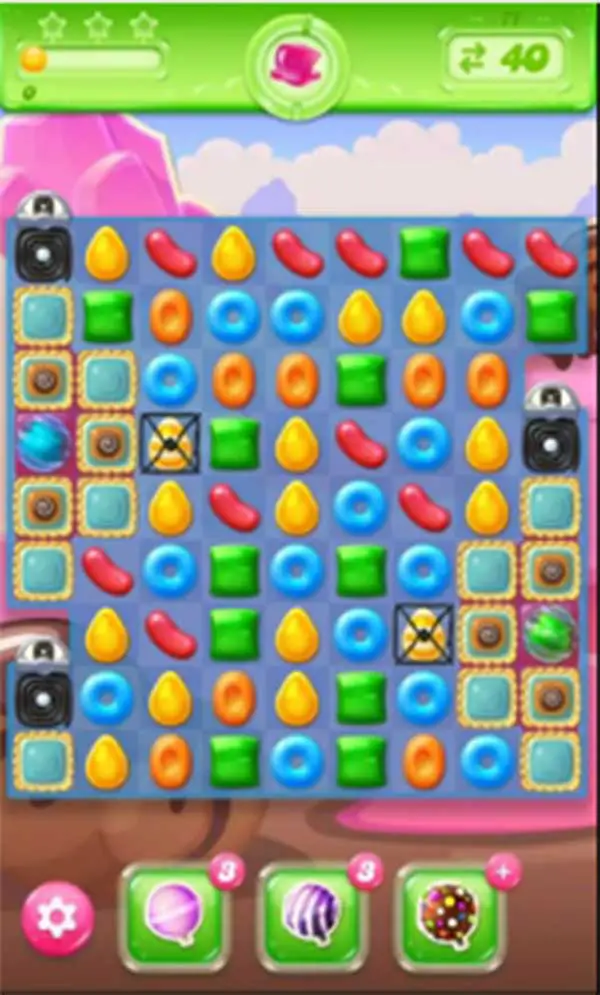600x995 pixels.
Task: Select the lollipop hammer booster
Action: (173, 916)
